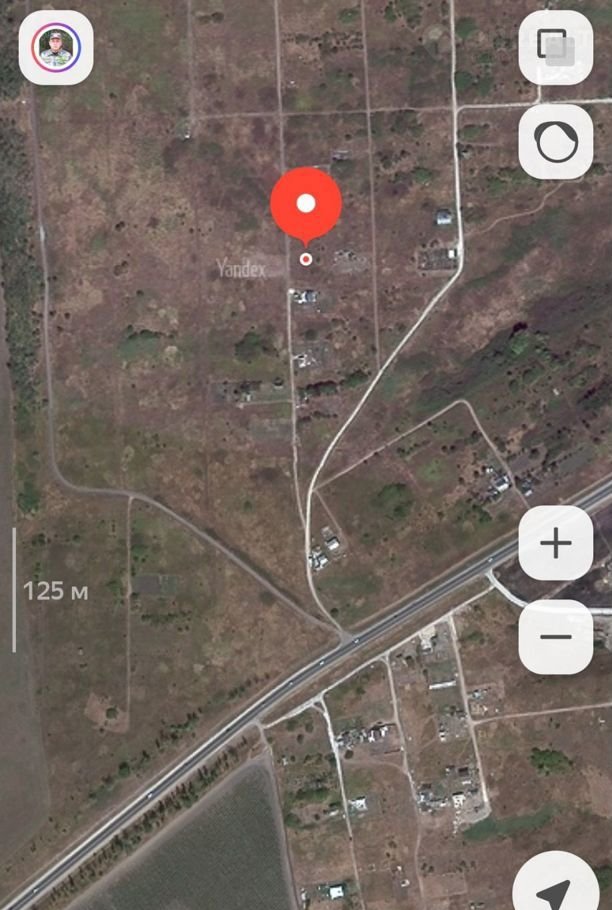Open map layers selector
Screen dimensions: 612x910
(555, 47)
